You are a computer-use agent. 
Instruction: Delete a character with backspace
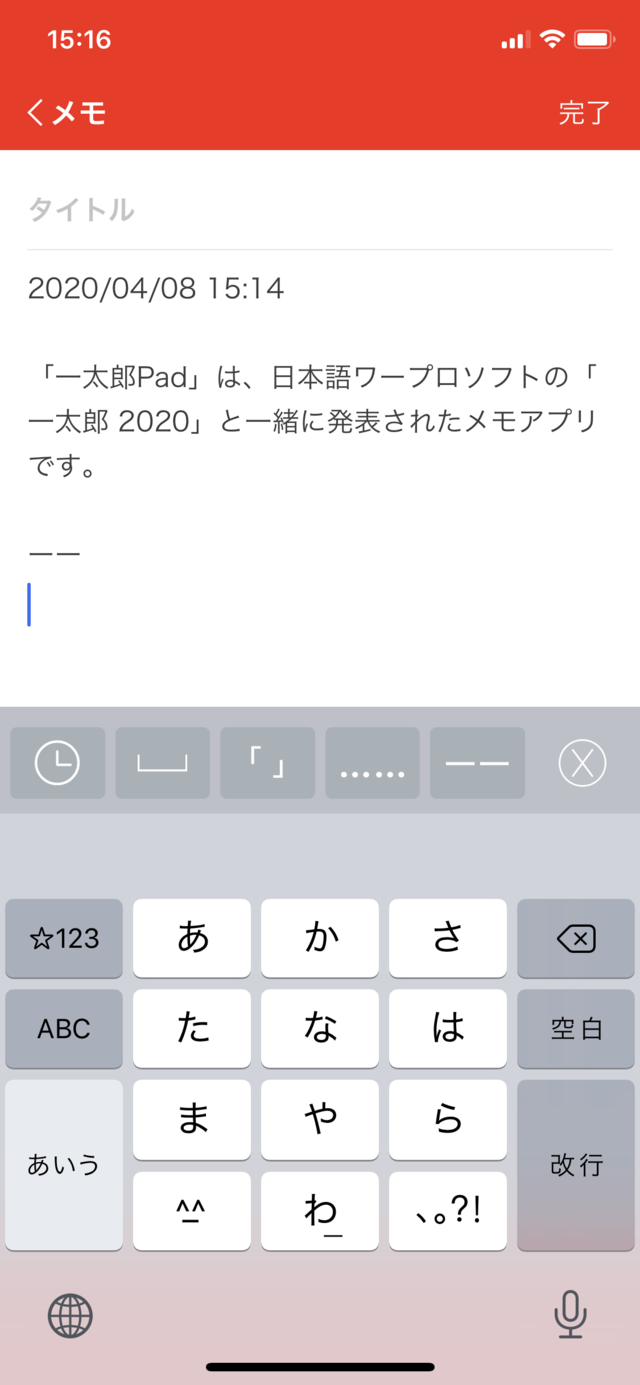(576, 938)
